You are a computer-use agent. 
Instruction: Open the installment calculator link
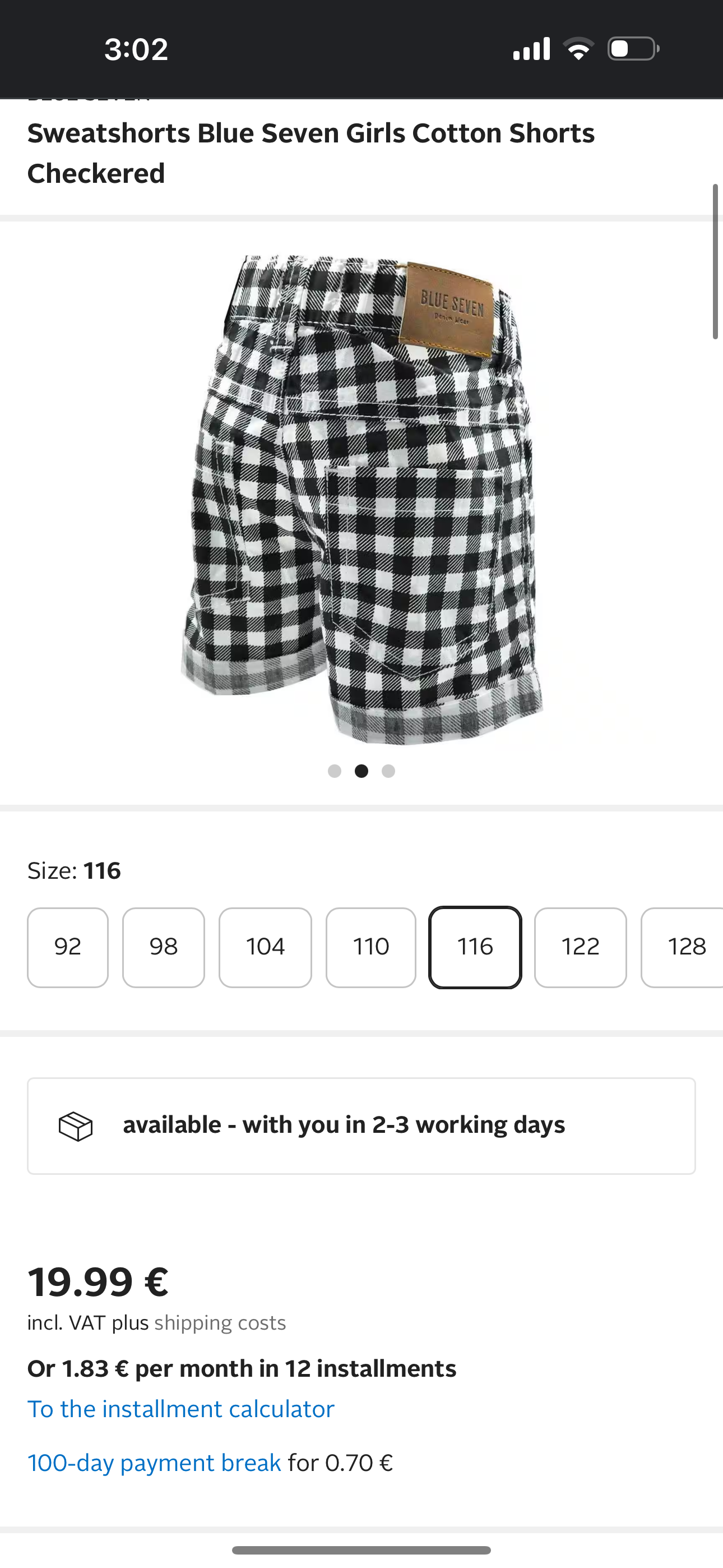pos(180,1409)
